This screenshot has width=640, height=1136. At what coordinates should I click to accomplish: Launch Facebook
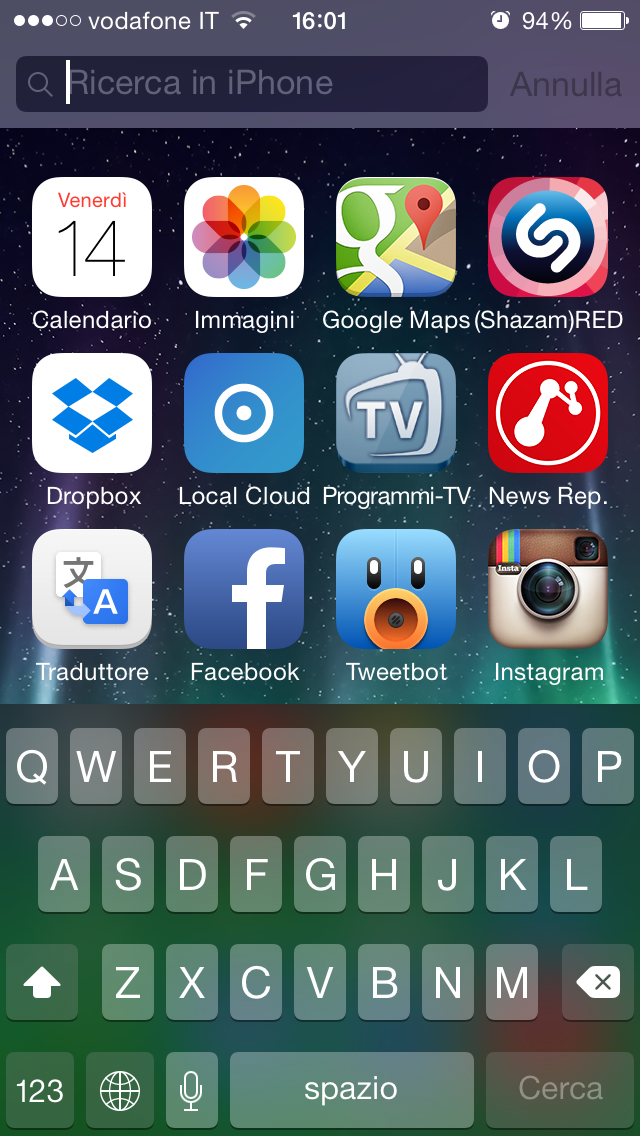coord(244,589)
